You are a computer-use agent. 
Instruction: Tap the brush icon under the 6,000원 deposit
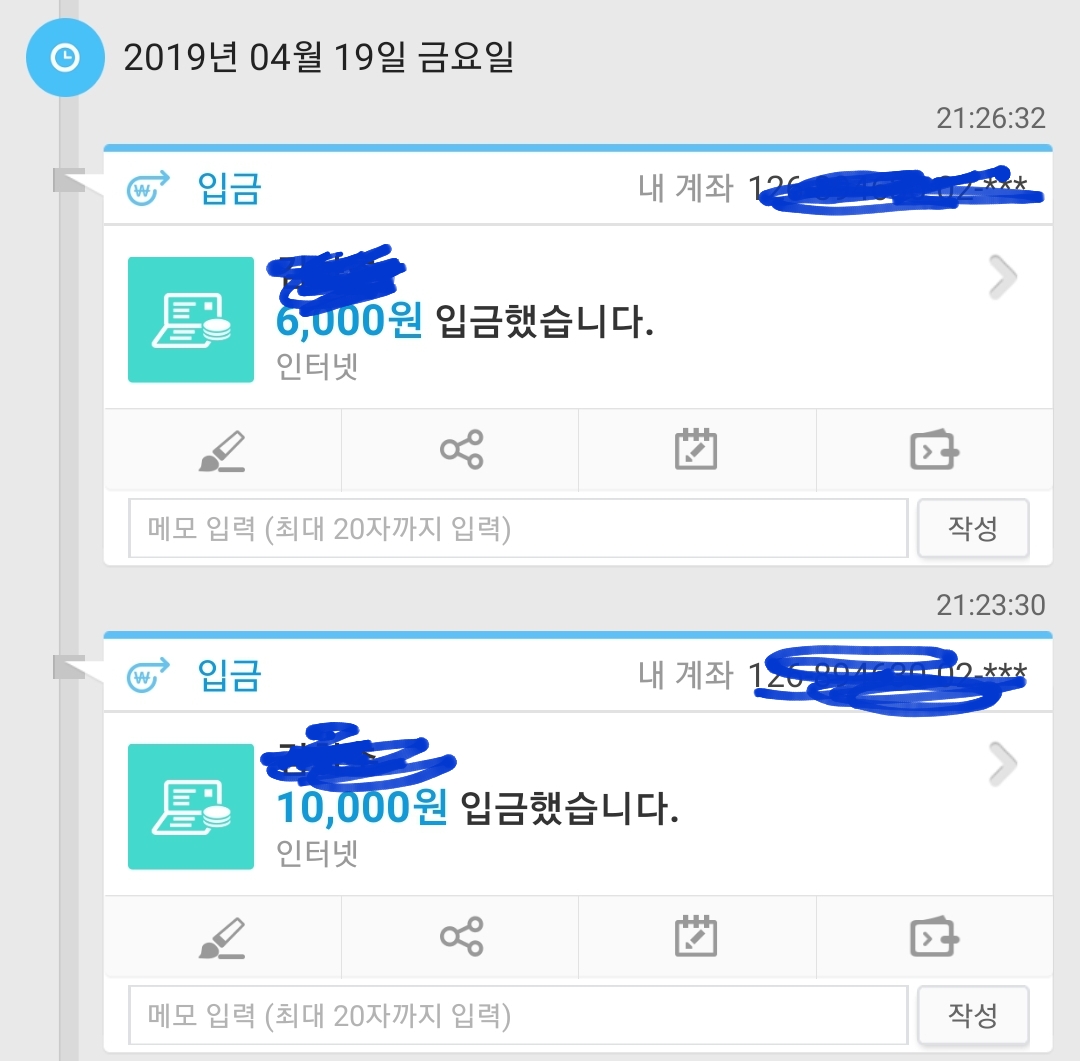coord(222,450)
